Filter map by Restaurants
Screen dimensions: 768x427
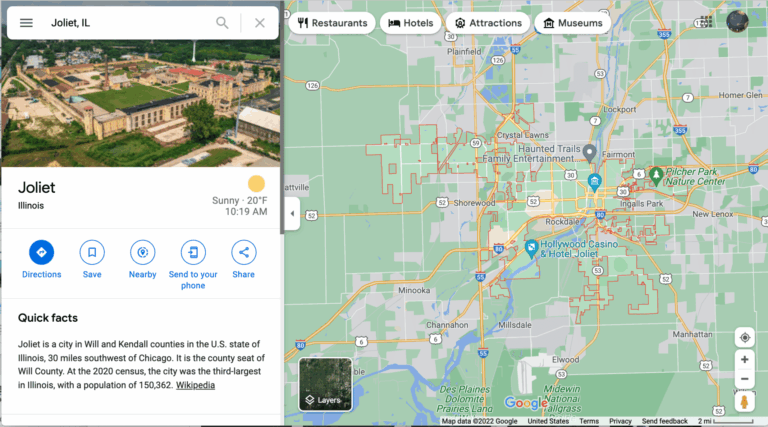pos(332,22)
